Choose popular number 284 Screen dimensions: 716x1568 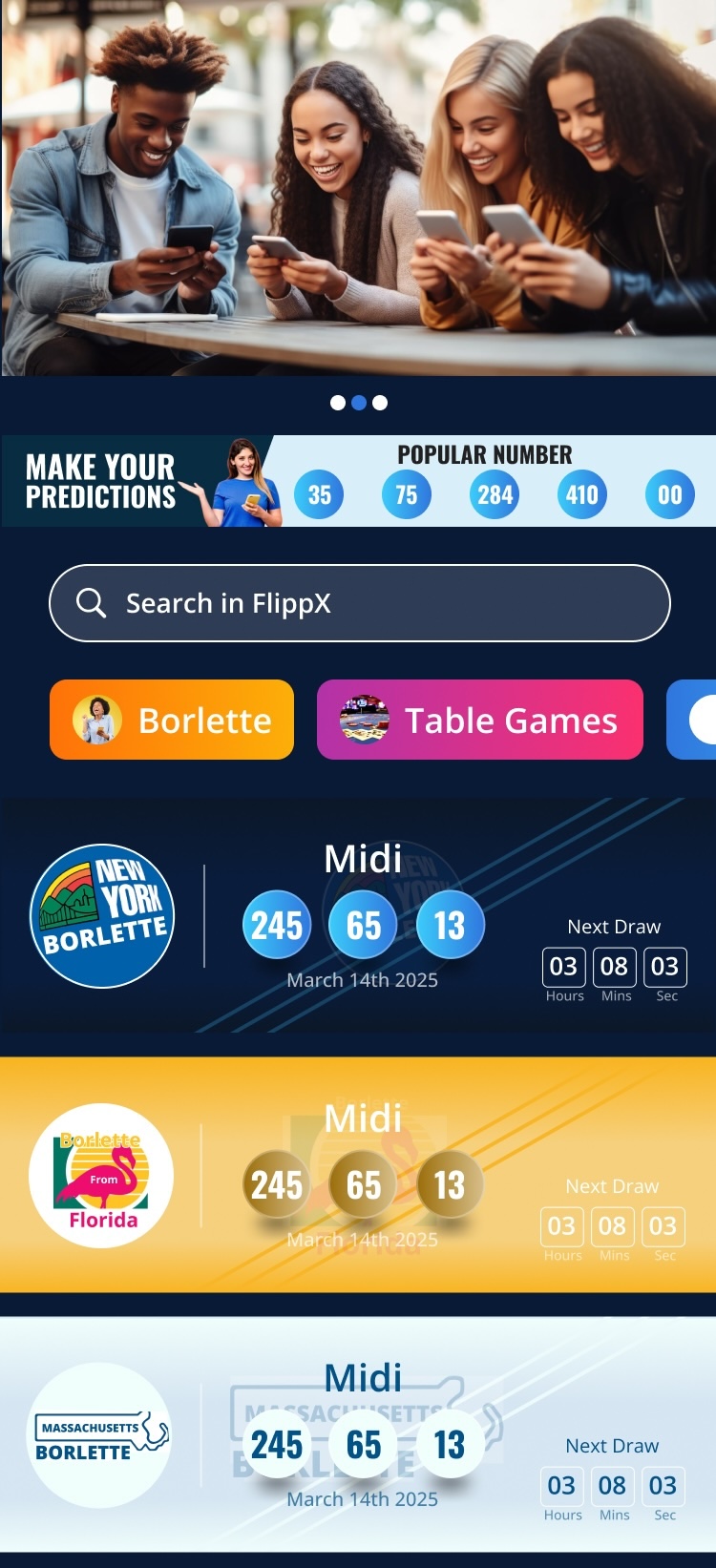coord(495,494)
